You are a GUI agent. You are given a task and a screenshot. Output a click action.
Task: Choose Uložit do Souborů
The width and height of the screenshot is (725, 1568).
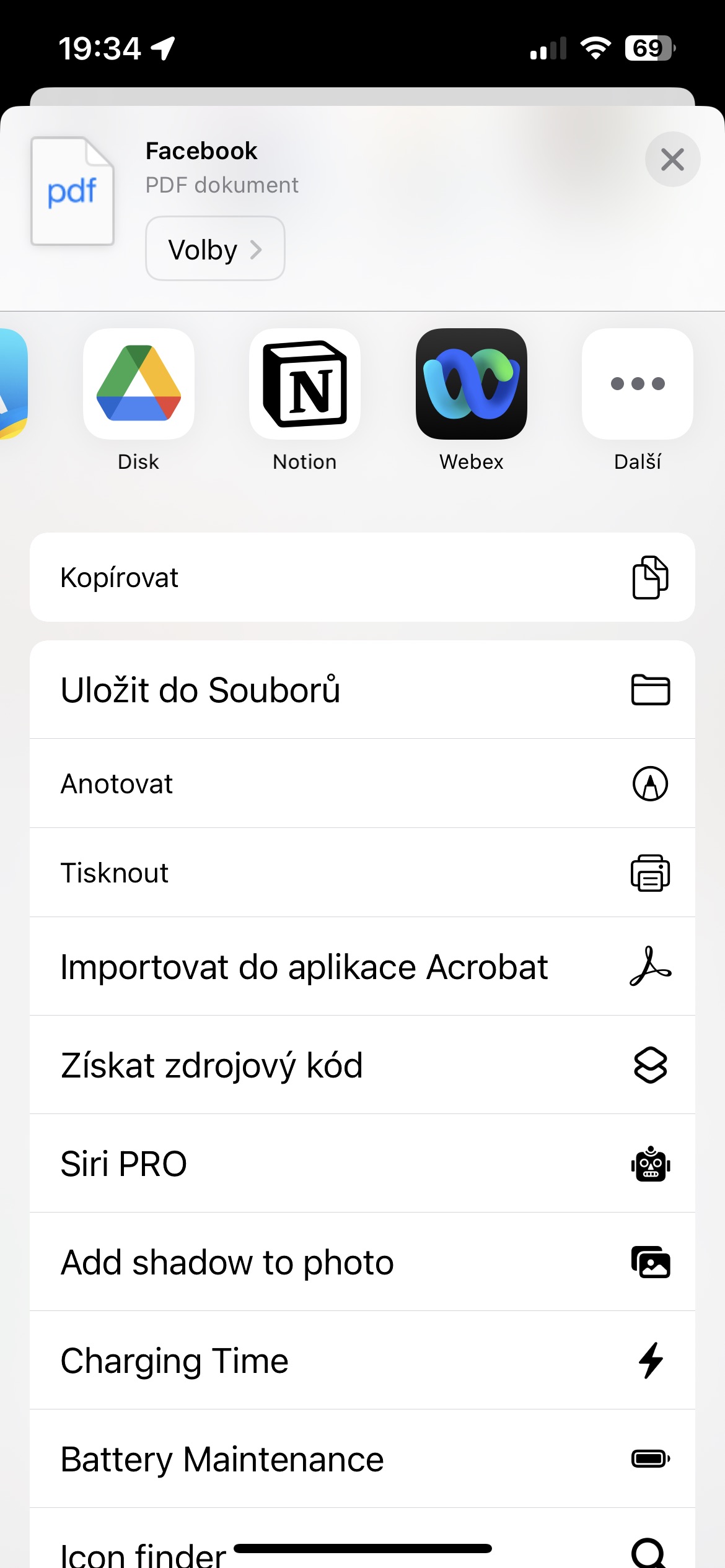click(x=362, y=690)
